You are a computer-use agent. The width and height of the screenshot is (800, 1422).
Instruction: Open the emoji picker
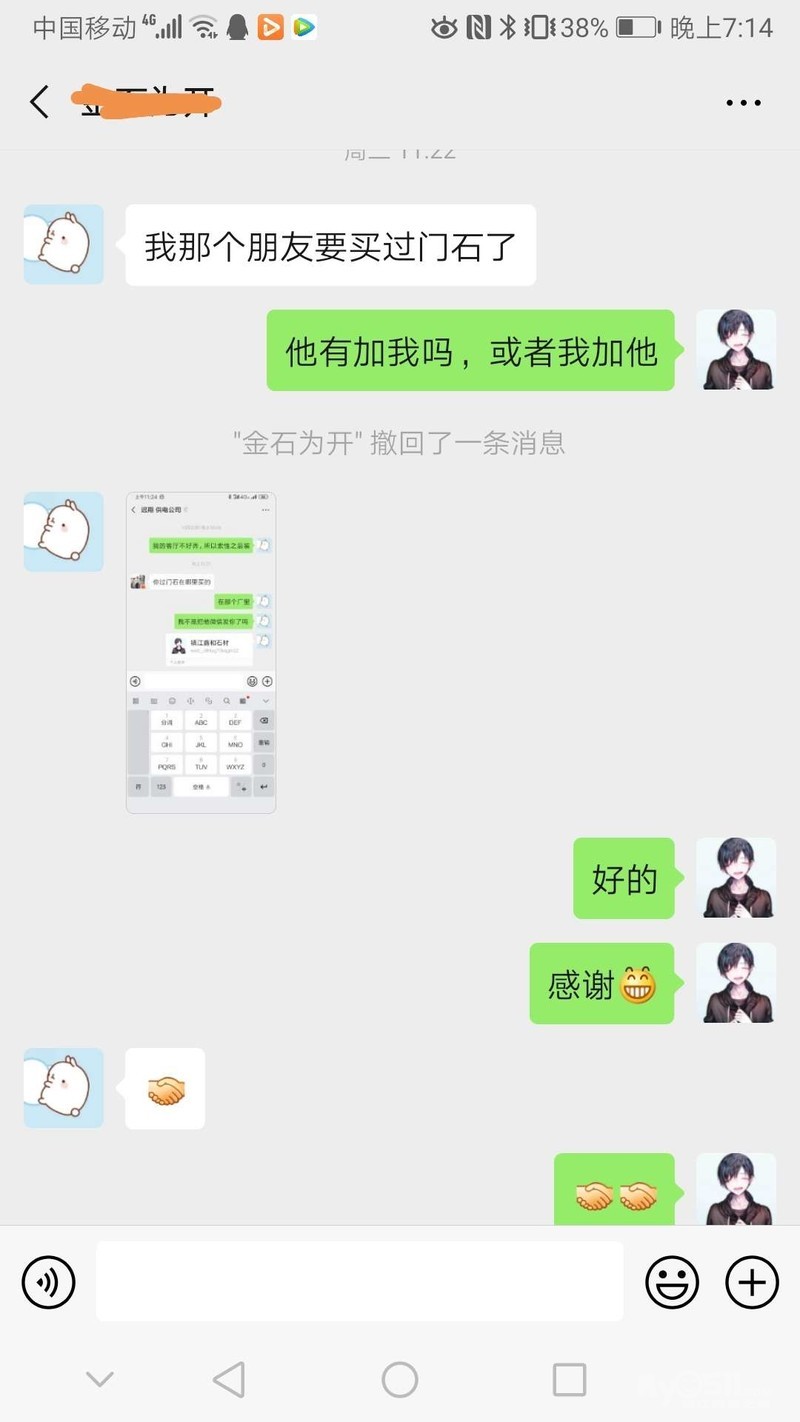coord(672,1281)
